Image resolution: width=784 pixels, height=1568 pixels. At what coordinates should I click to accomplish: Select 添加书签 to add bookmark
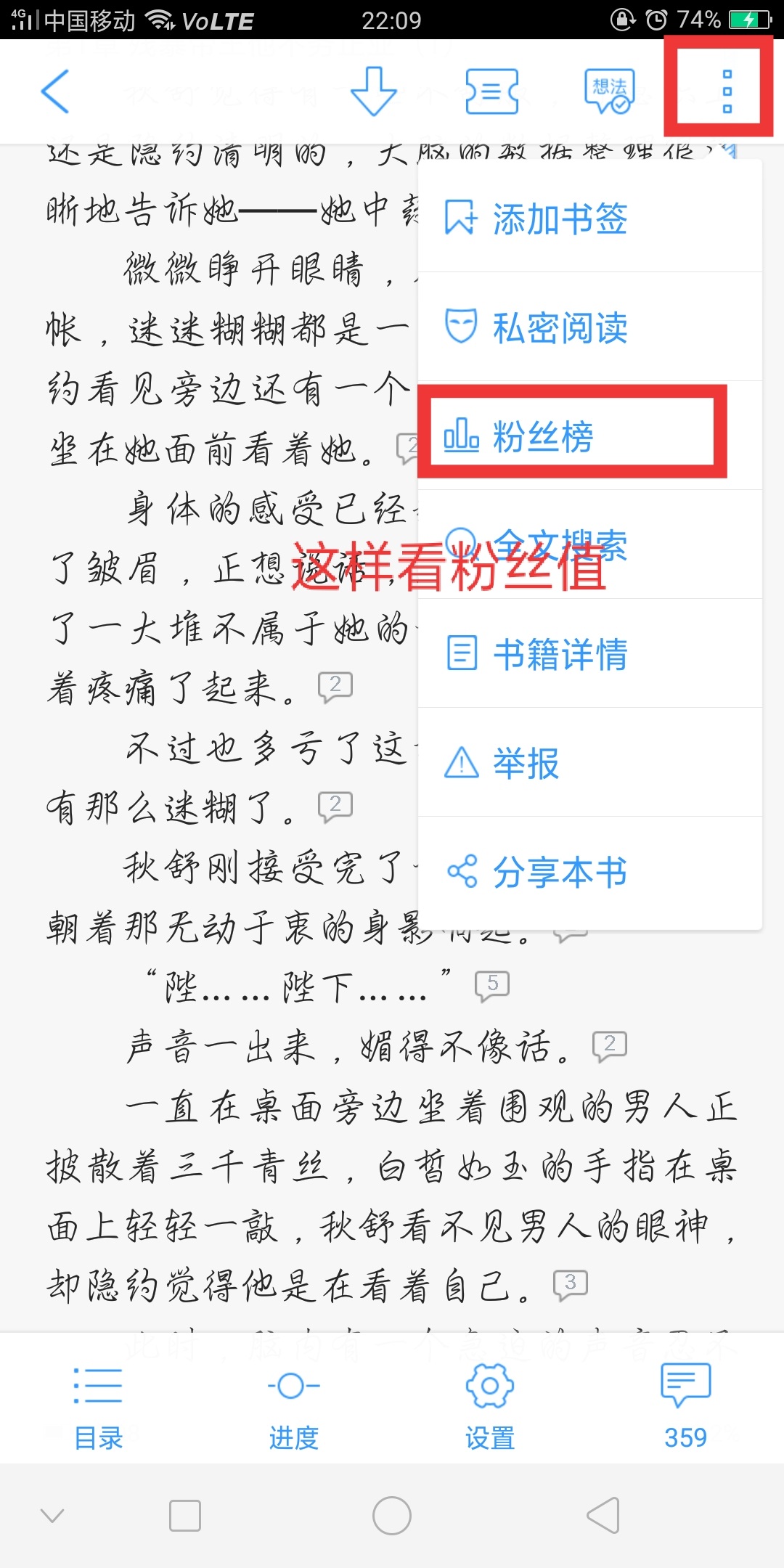click(x=589, y=218)
